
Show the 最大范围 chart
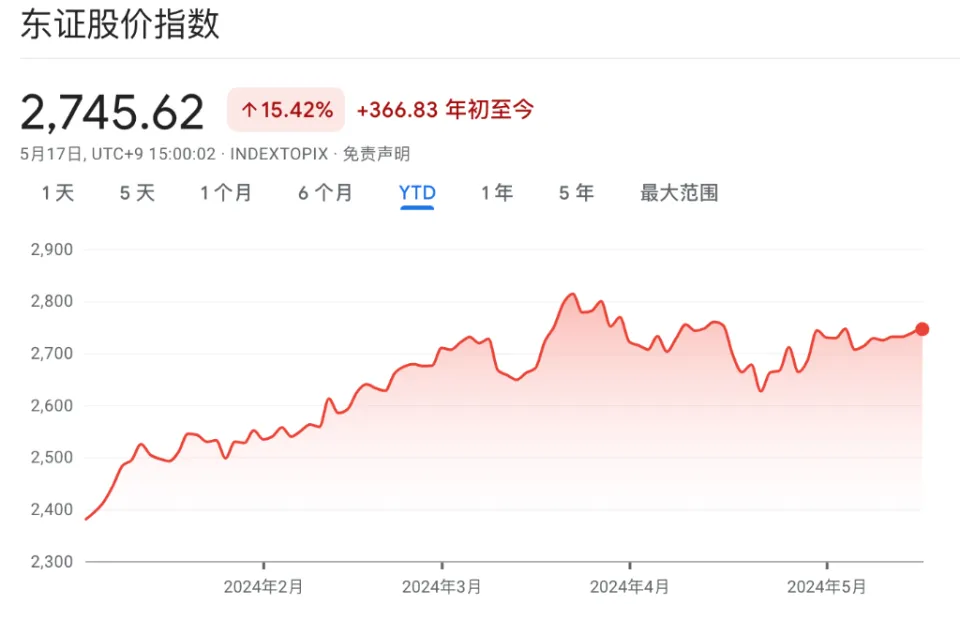(x=679, y=193)
